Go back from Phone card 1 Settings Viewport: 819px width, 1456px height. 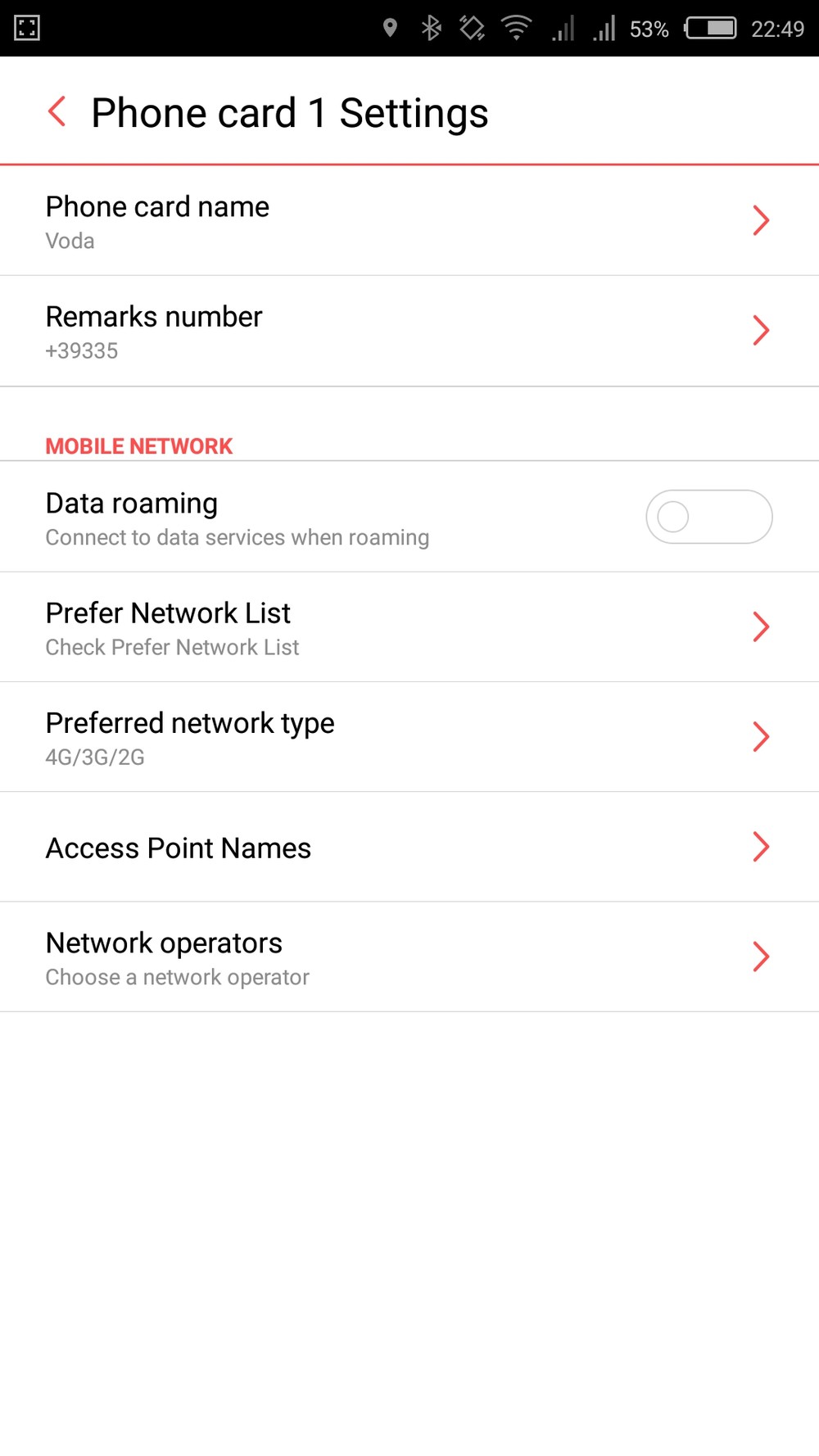click(57, 111)
